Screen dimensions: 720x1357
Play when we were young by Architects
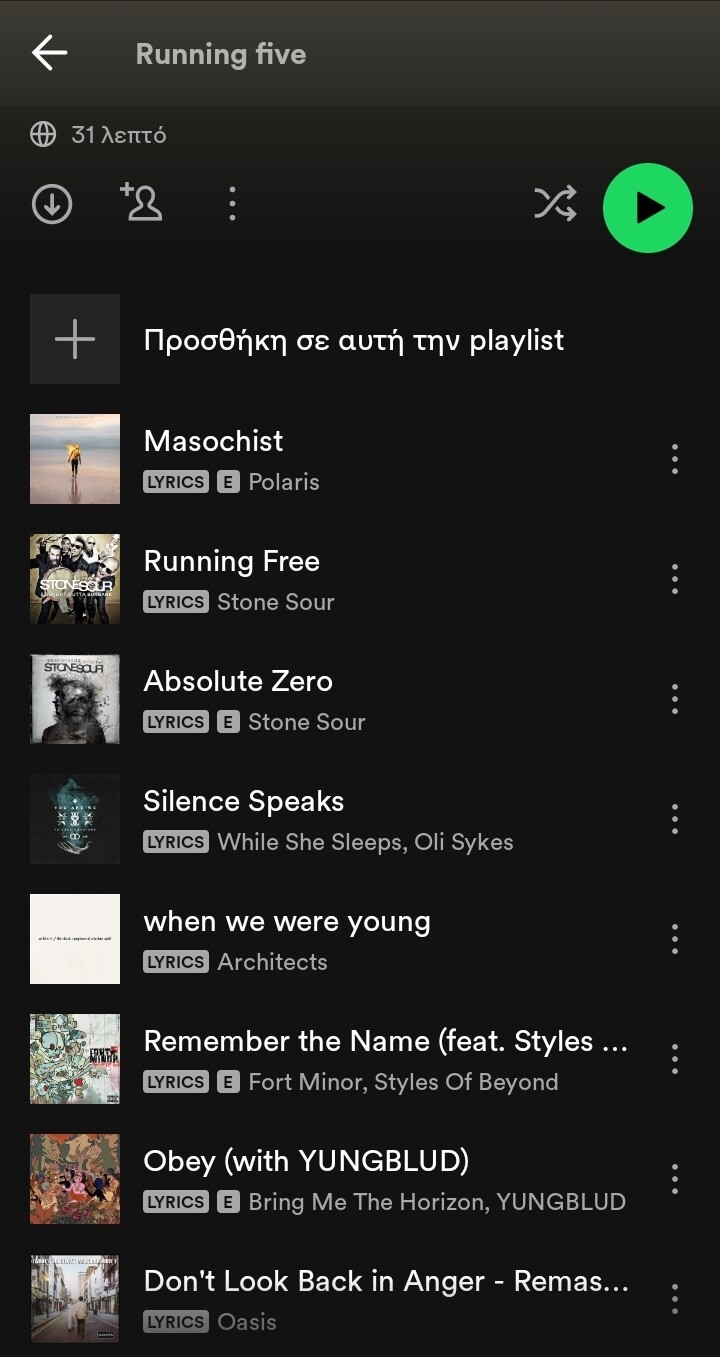tap(340, 939)
